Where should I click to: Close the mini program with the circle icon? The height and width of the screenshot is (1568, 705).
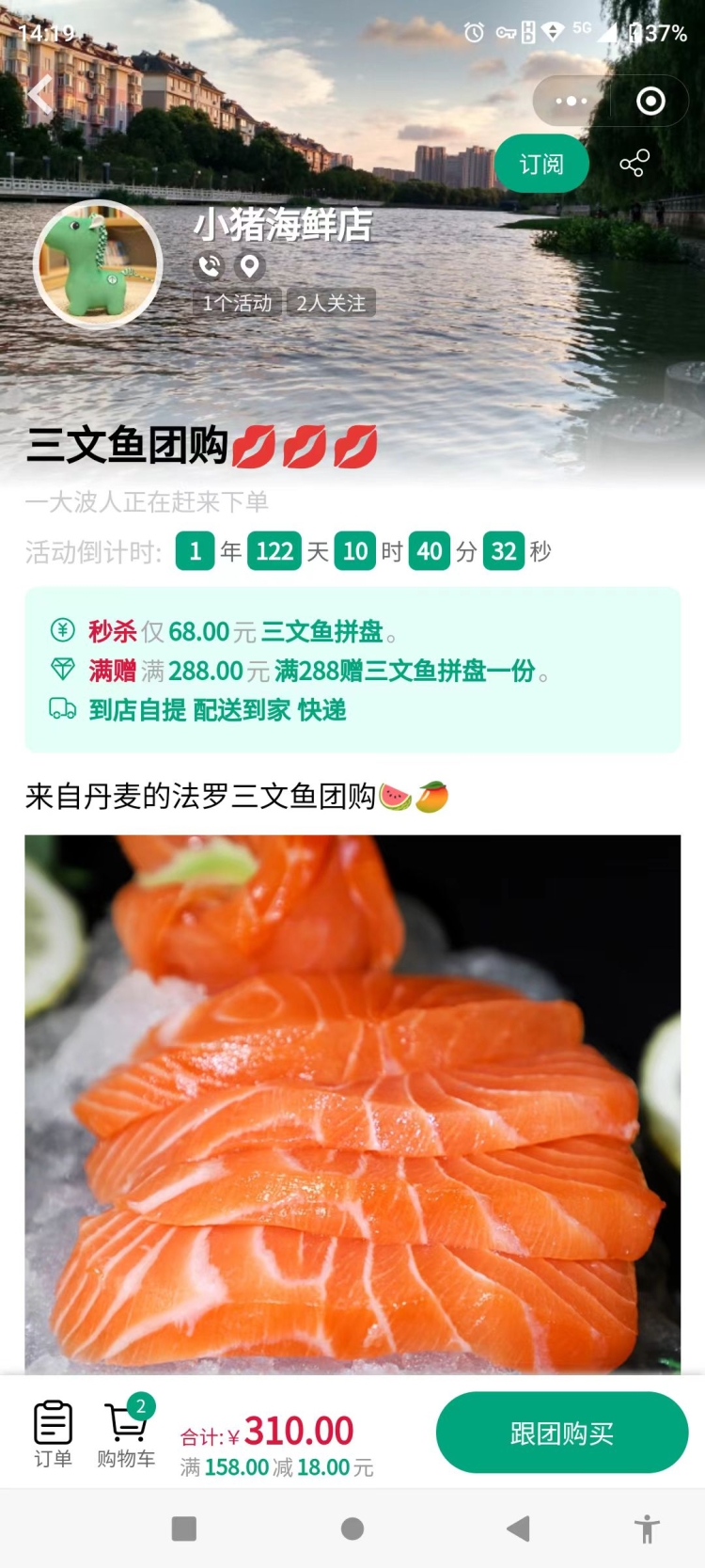[650, 101]
